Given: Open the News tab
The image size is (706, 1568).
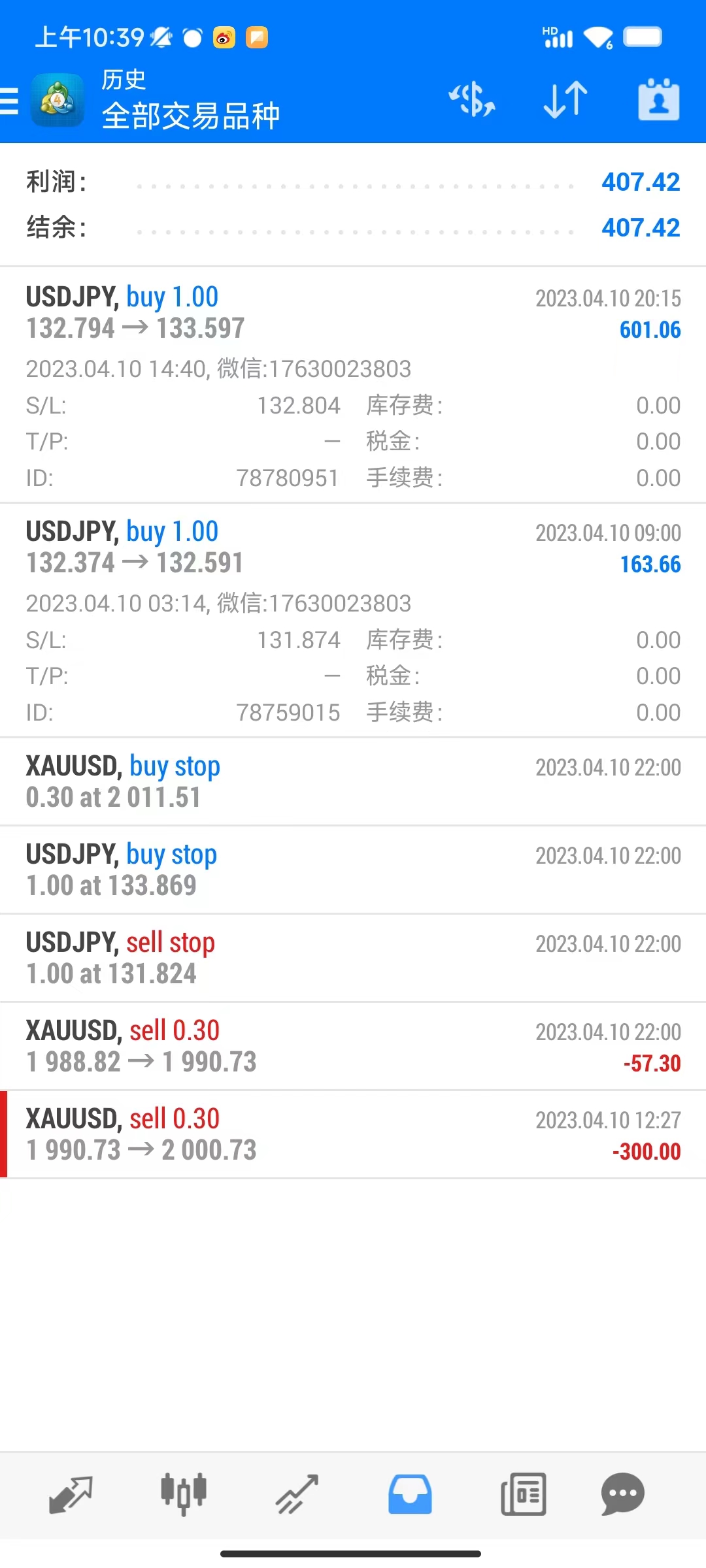Looking at the screenshot, I should (523, 1494).
